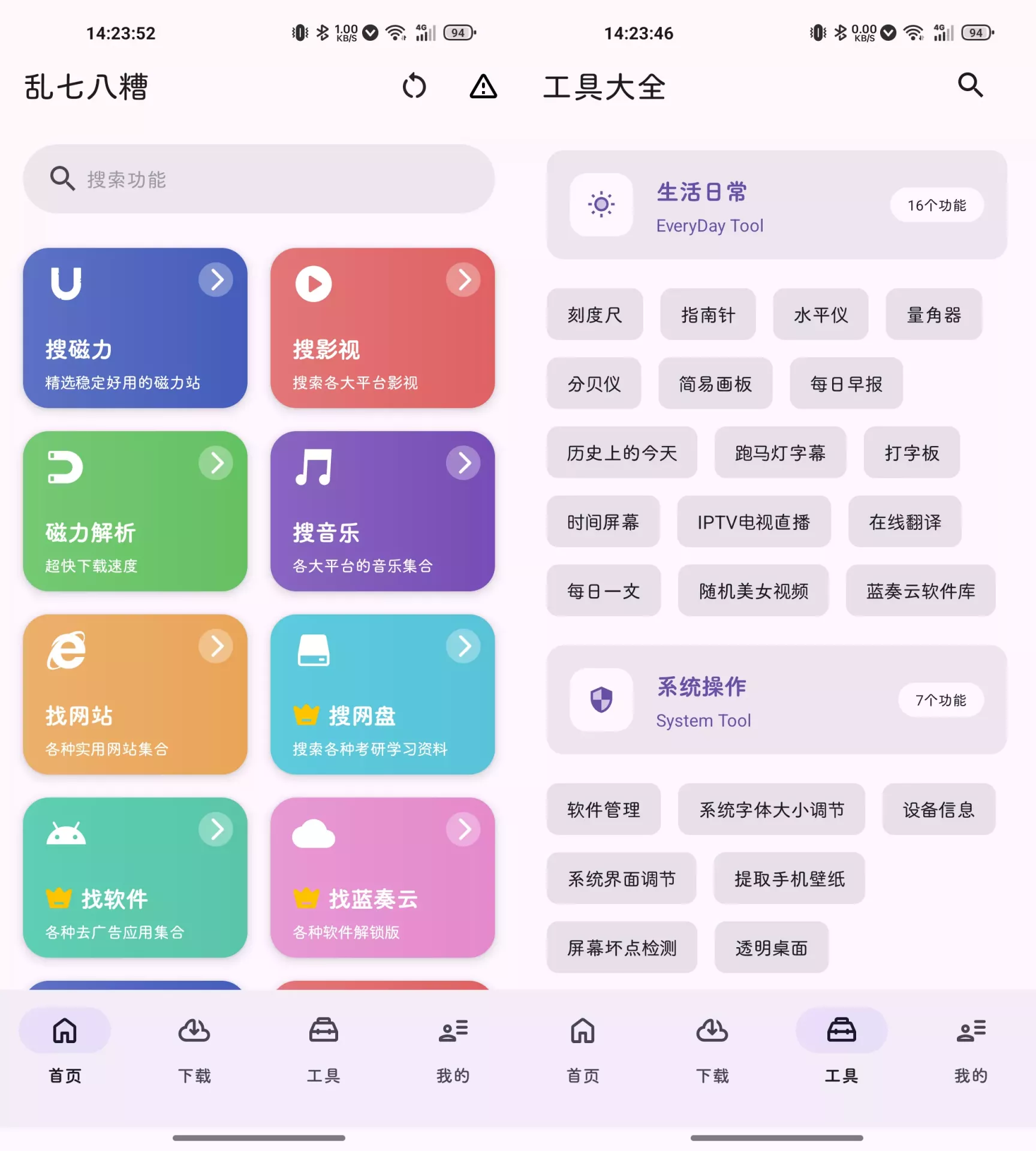The height and width of the screenshot is (1151, 1036).
Task: Open the search icon on 工具大全 page
Action: click(969, 86)
